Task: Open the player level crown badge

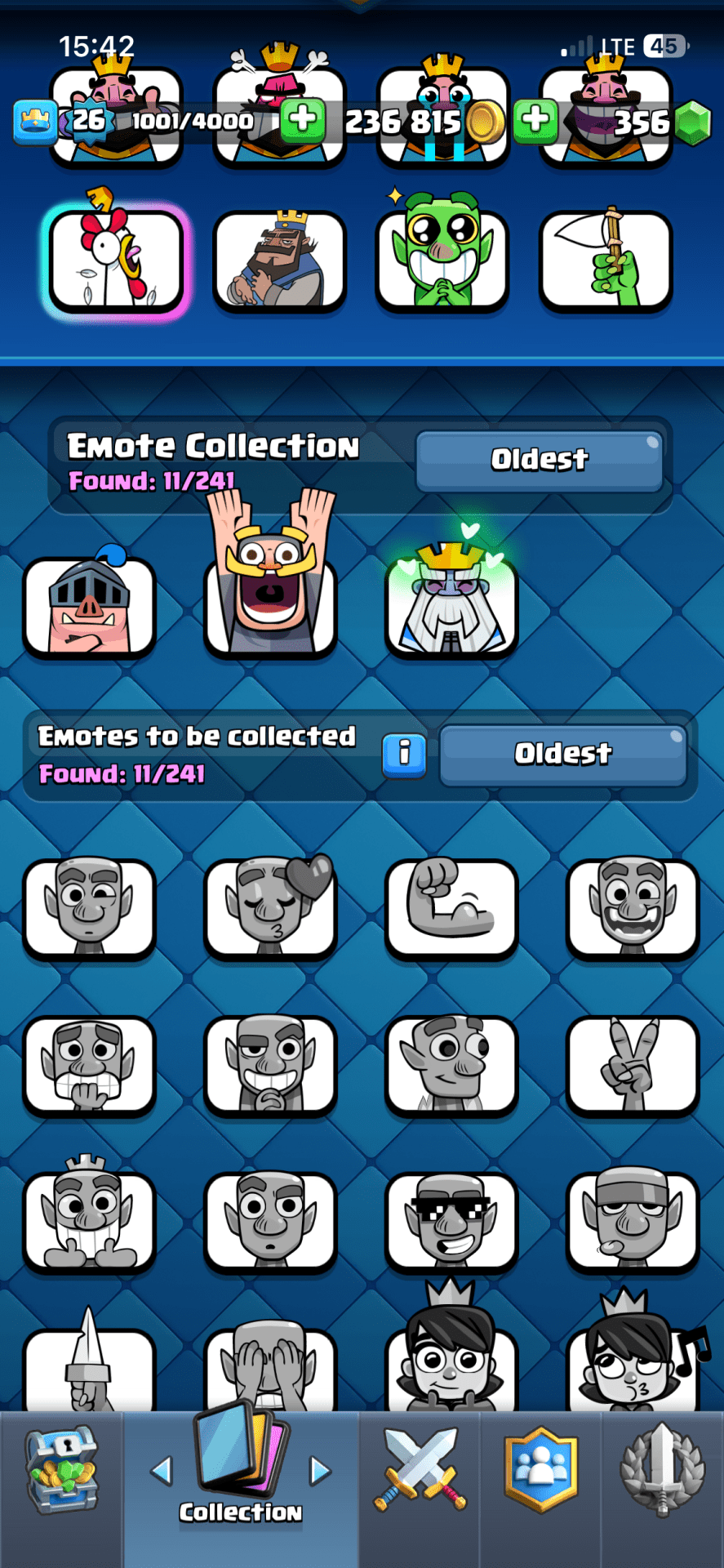Action: pyautogui.click(x=34, y=122)
